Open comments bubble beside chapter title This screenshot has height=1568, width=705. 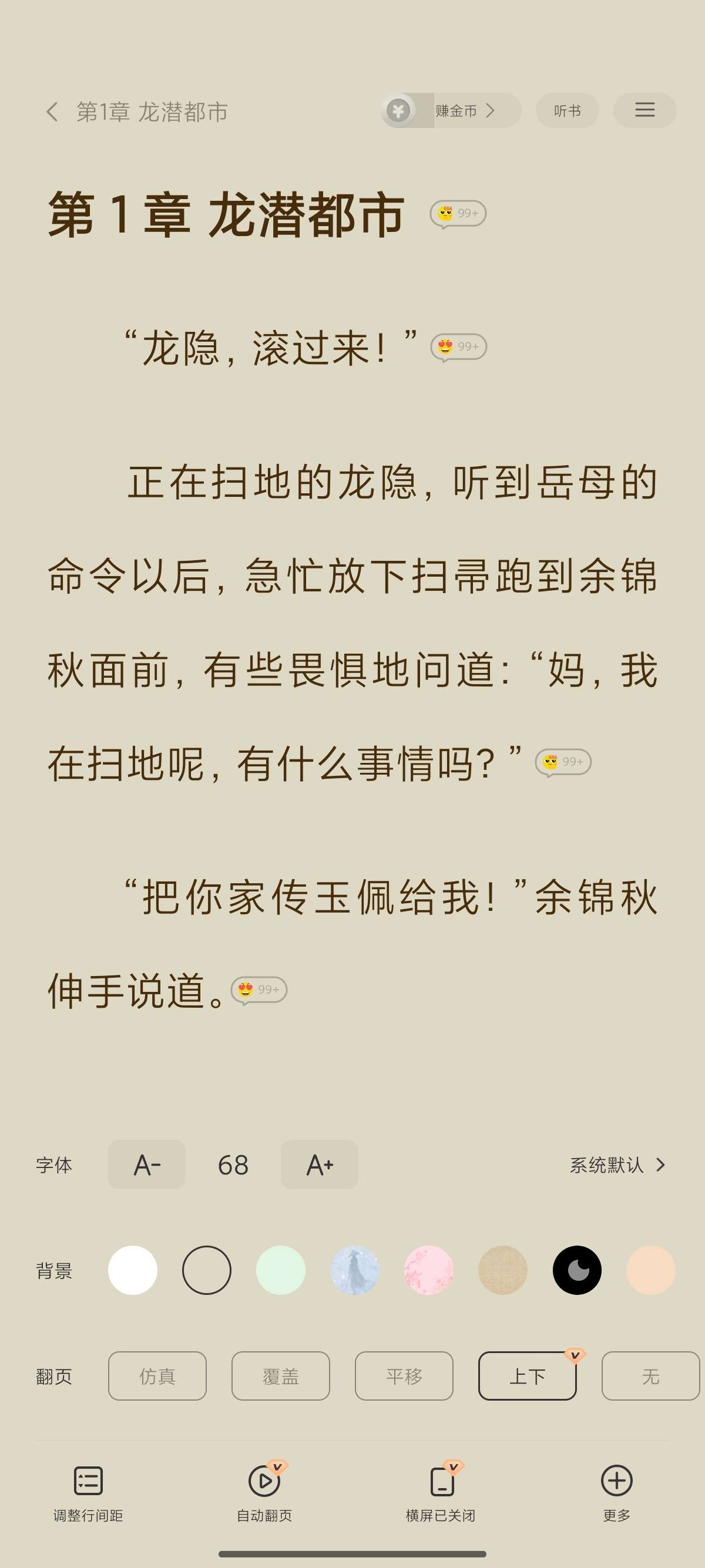[458, 214]
